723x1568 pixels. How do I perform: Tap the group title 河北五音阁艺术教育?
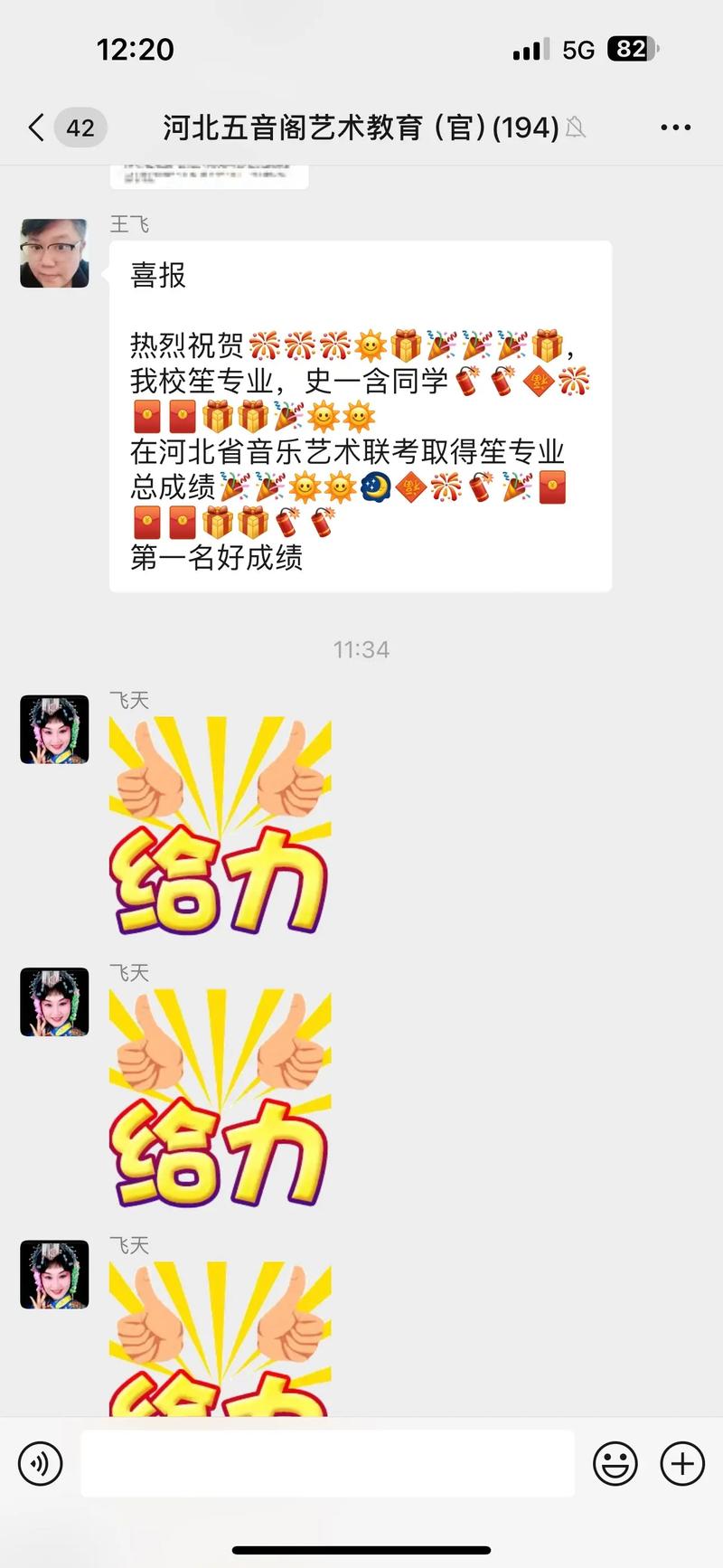coord(358,128)
